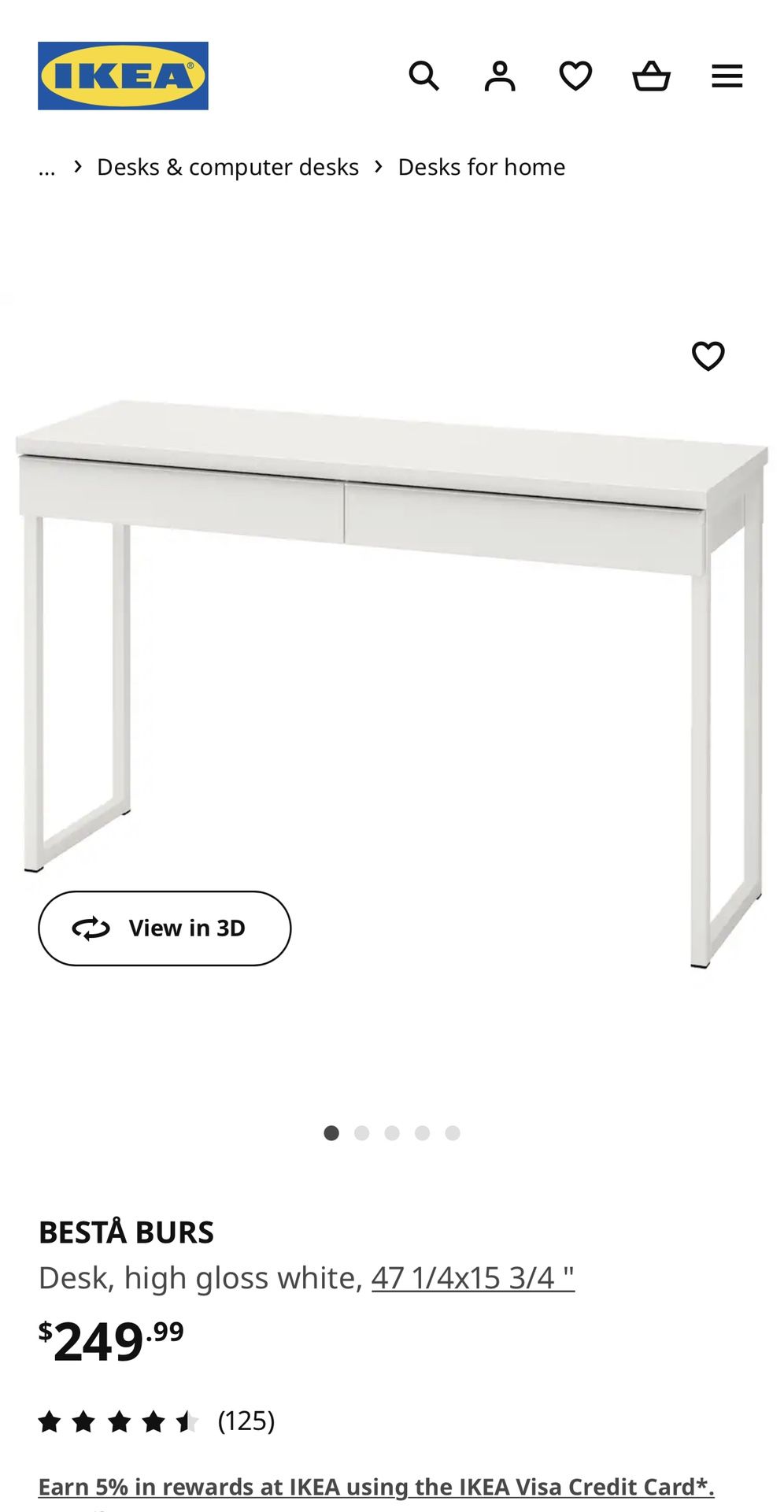The image size is (784, 1512).
Task: Open the favorites heart icon in header
Action: (x=575, y=76)
